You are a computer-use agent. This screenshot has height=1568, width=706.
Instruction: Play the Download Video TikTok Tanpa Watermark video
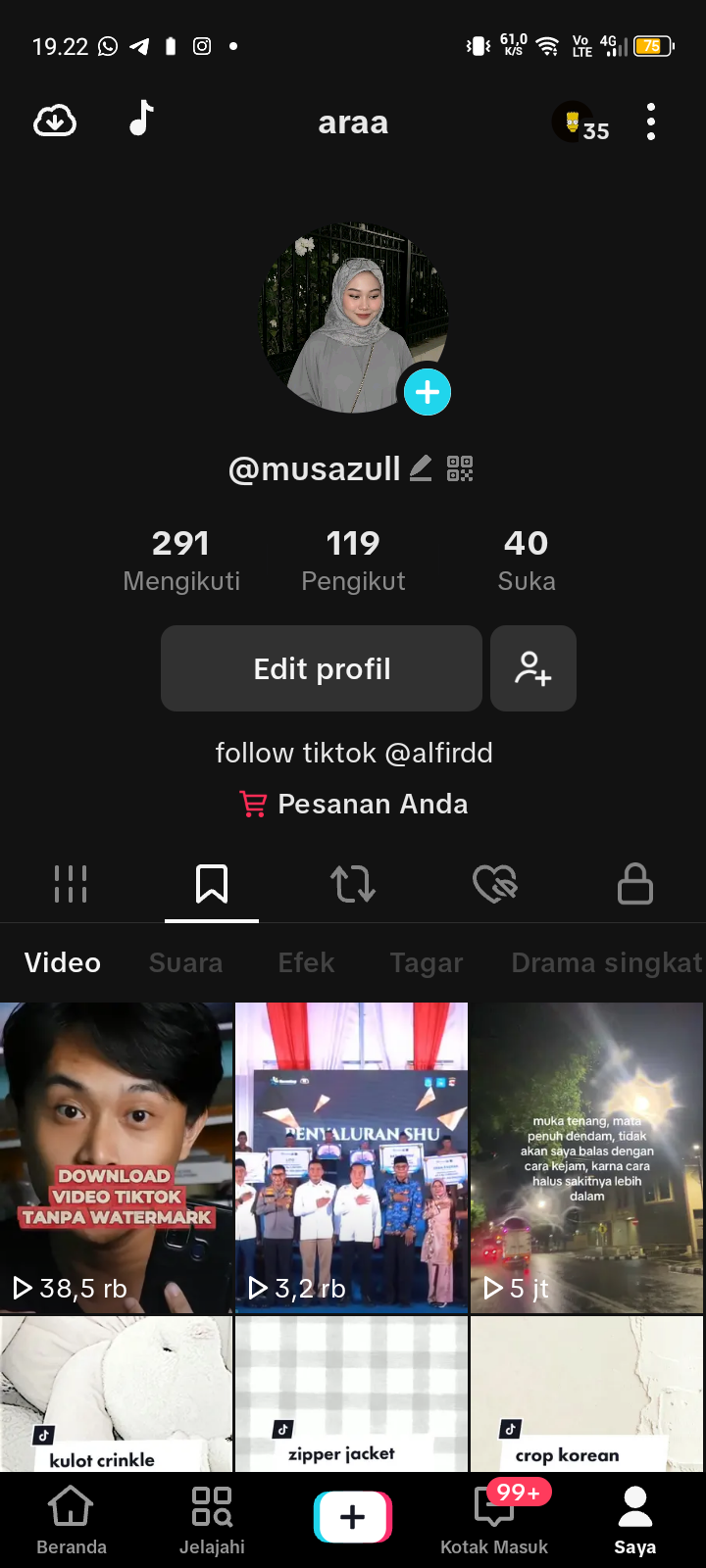click(117, 1156)
